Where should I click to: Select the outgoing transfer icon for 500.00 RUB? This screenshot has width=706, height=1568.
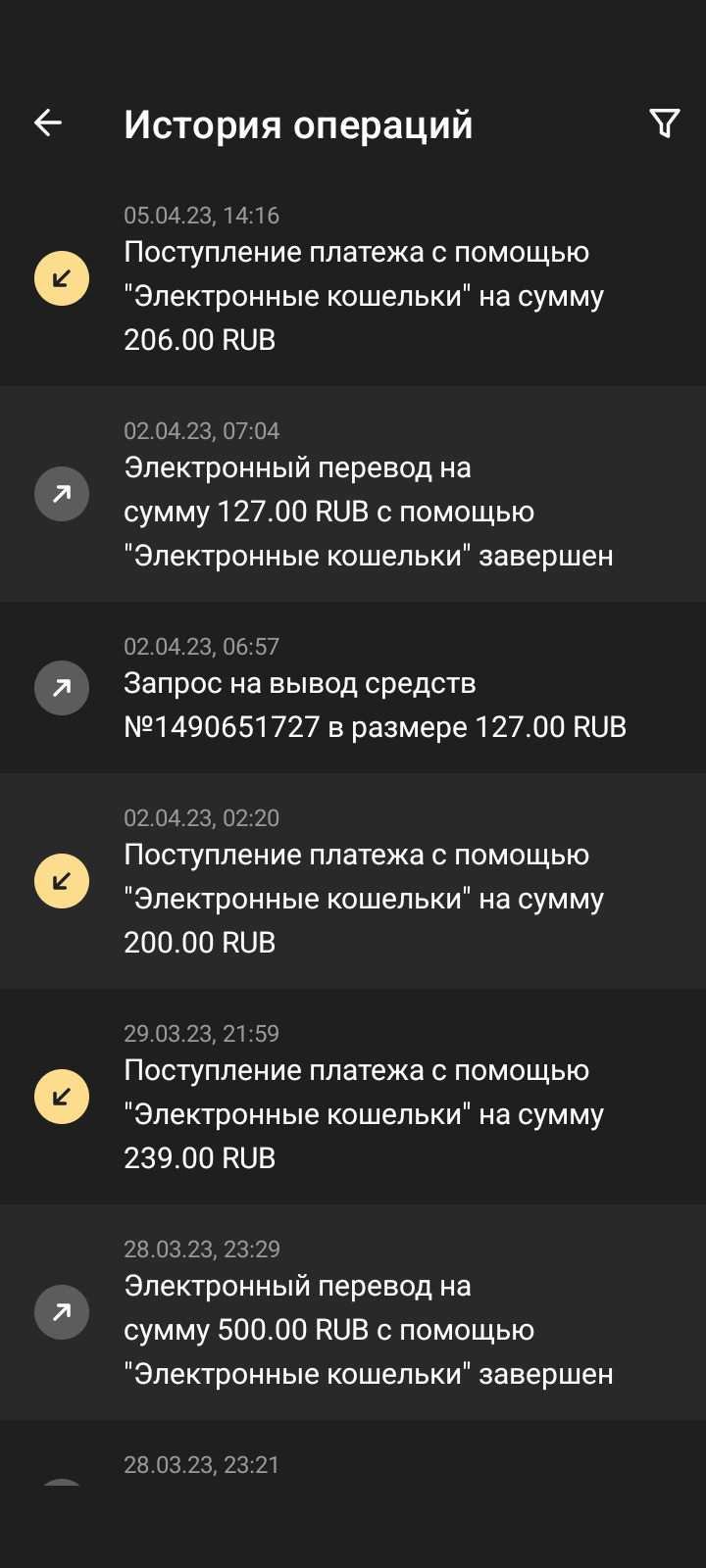[x=62, y=1311]
